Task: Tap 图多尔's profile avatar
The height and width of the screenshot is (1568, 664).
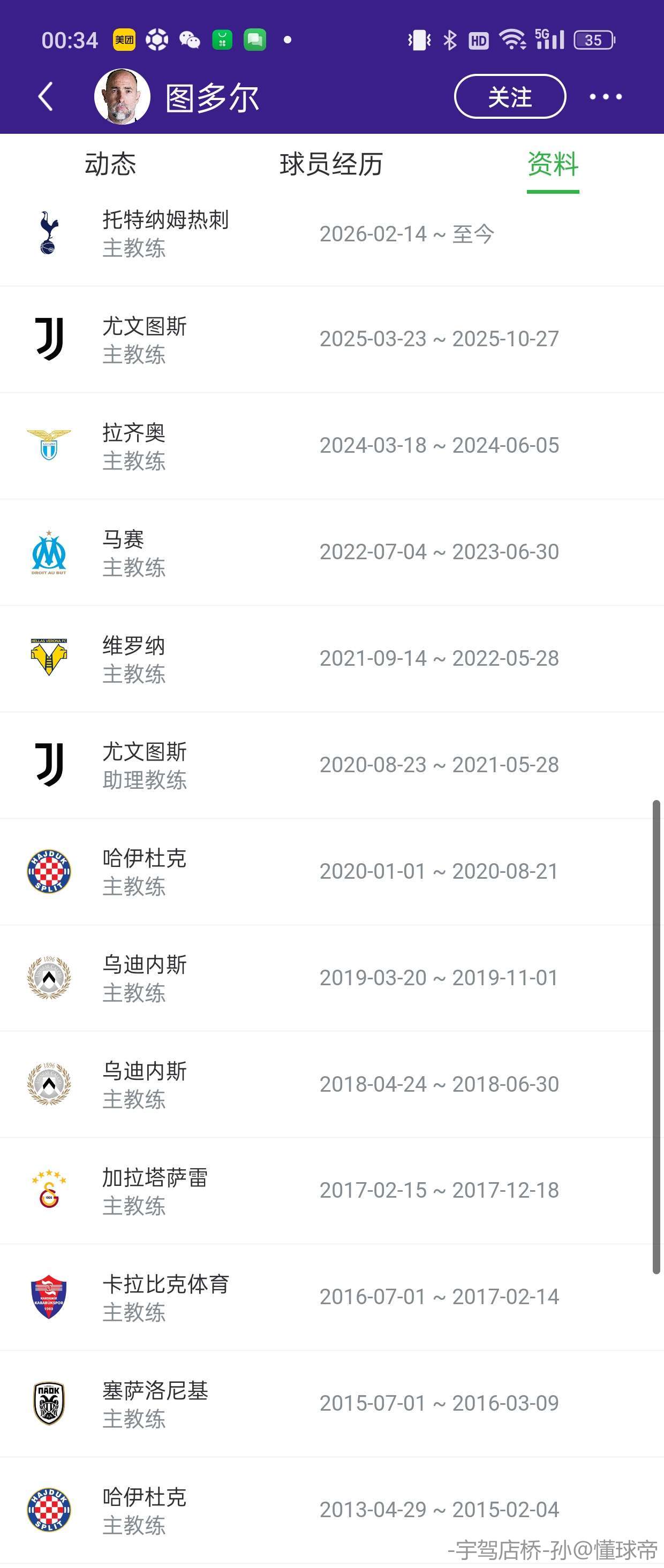Action: click(122, 96)
